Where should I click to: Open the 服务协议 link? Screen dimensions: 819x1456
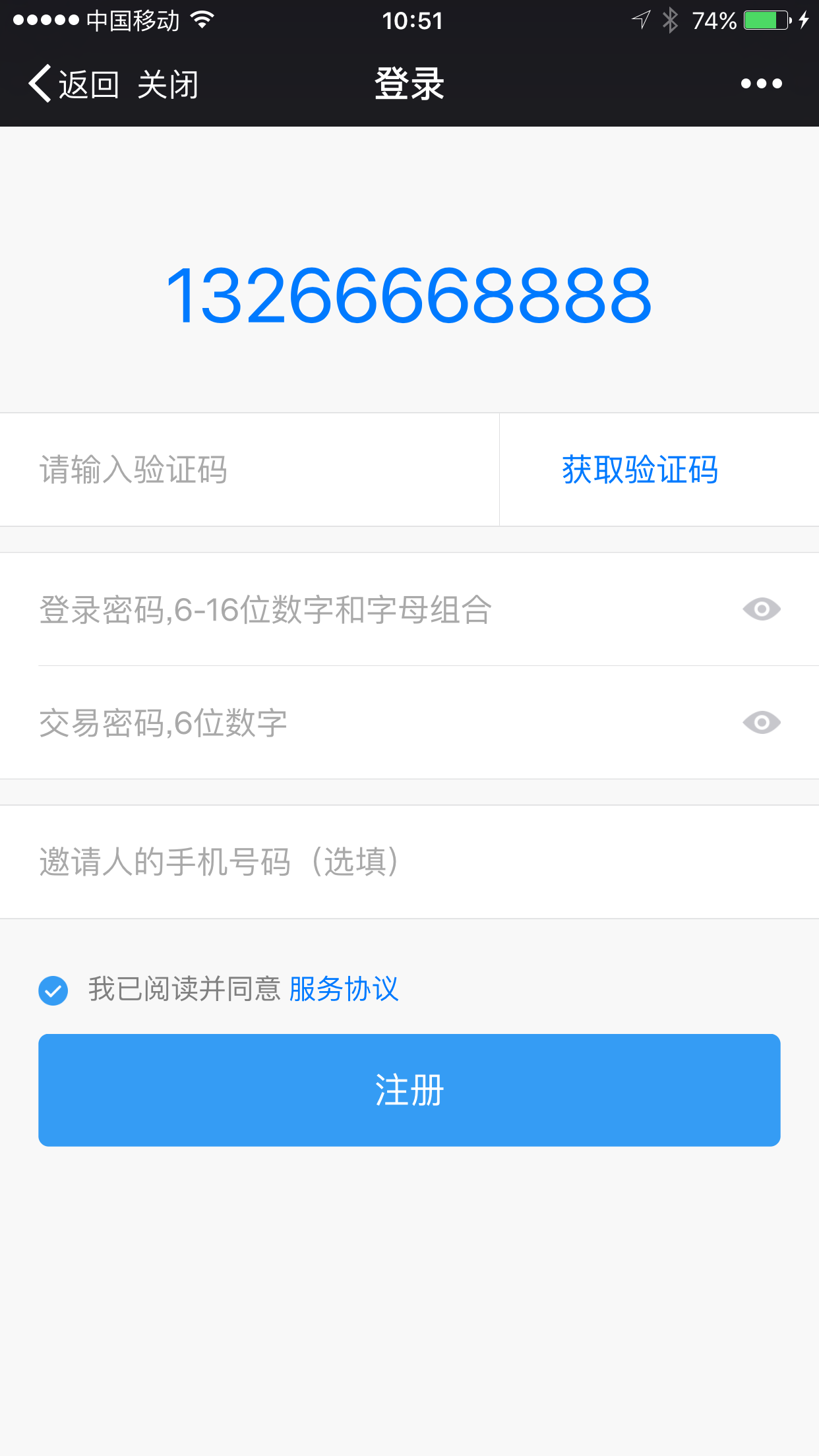pyautogui.click(x=344, y=989)
